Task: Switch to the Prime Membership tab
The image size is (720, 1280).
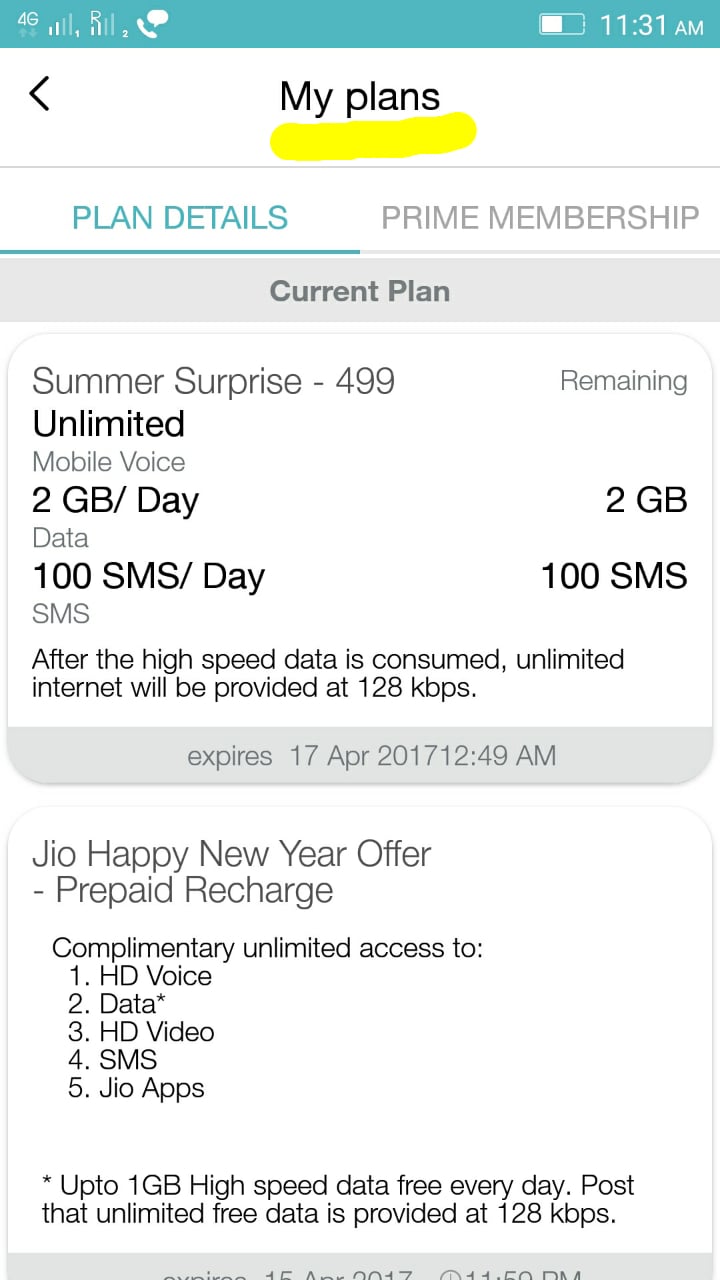Action: [x=540, y=217]
